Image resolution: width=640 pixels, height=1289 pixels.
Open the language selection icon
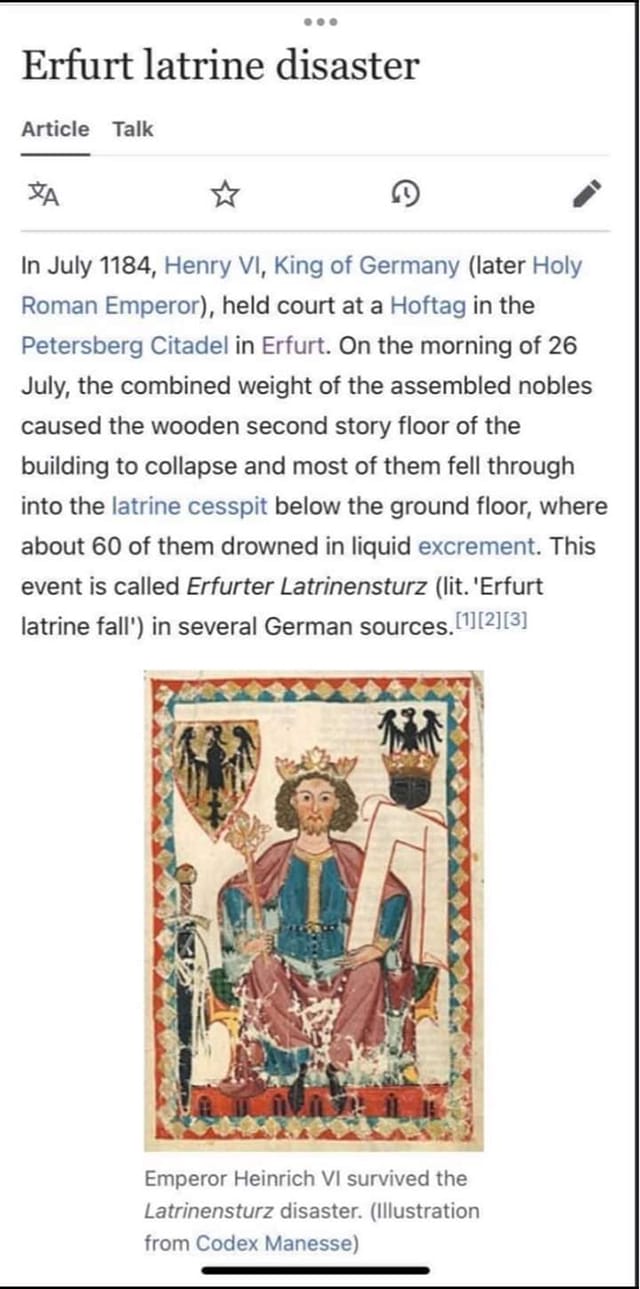(43, 193)
